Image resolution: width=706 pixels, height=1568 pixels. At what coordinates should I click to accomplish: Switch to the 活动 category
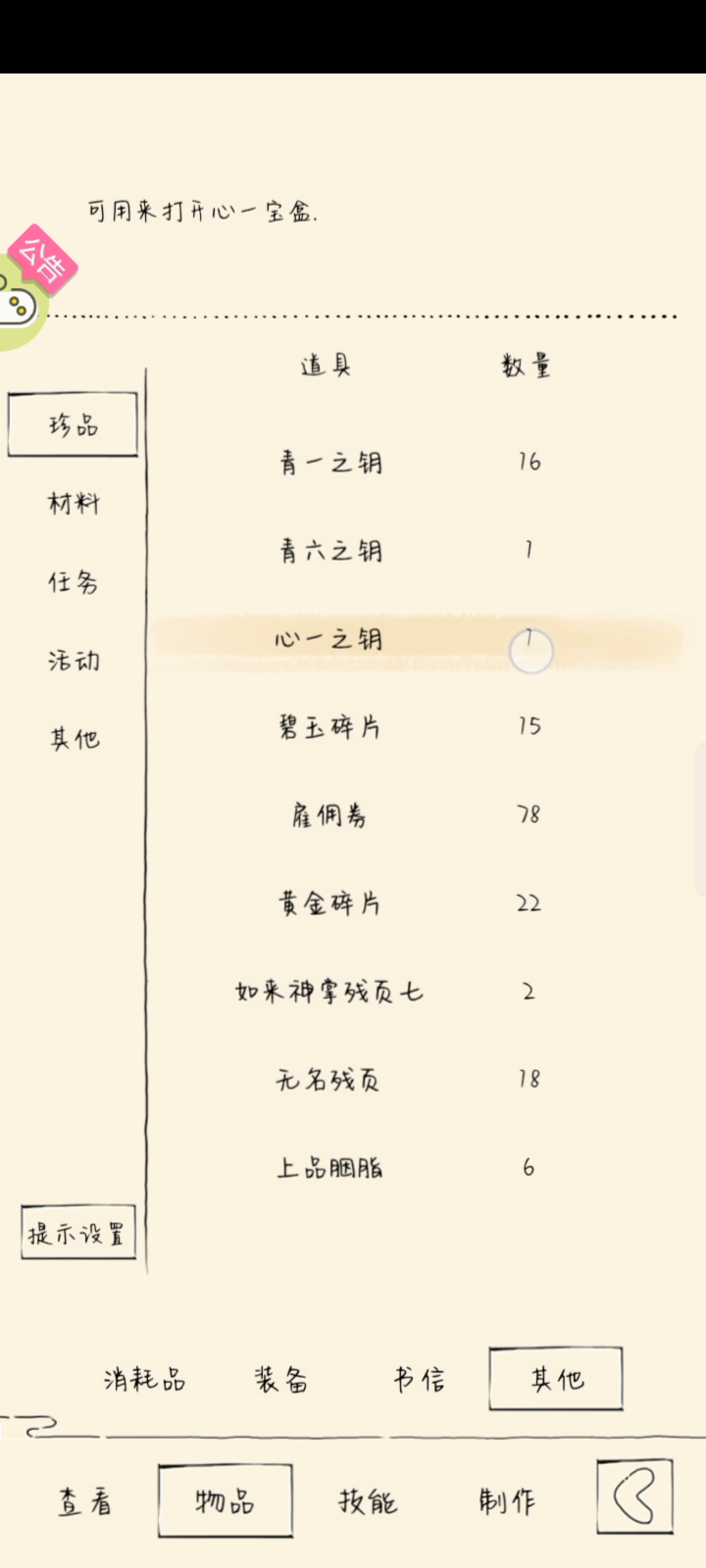click(x=74, y=661)
